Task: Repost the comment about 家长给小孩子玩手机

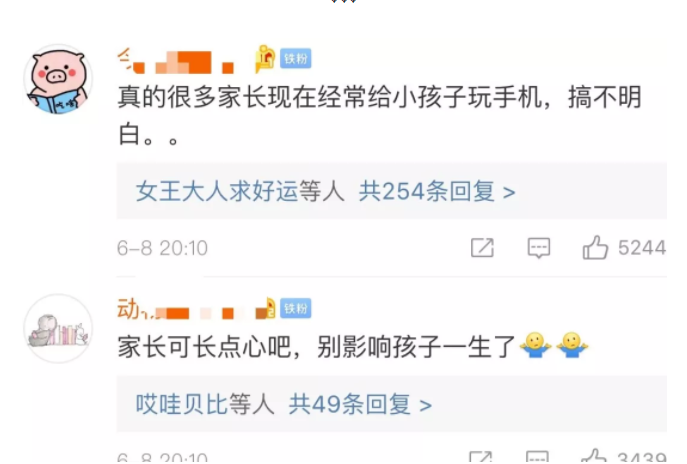Action: pyautogui.click(x=482, y=248)
